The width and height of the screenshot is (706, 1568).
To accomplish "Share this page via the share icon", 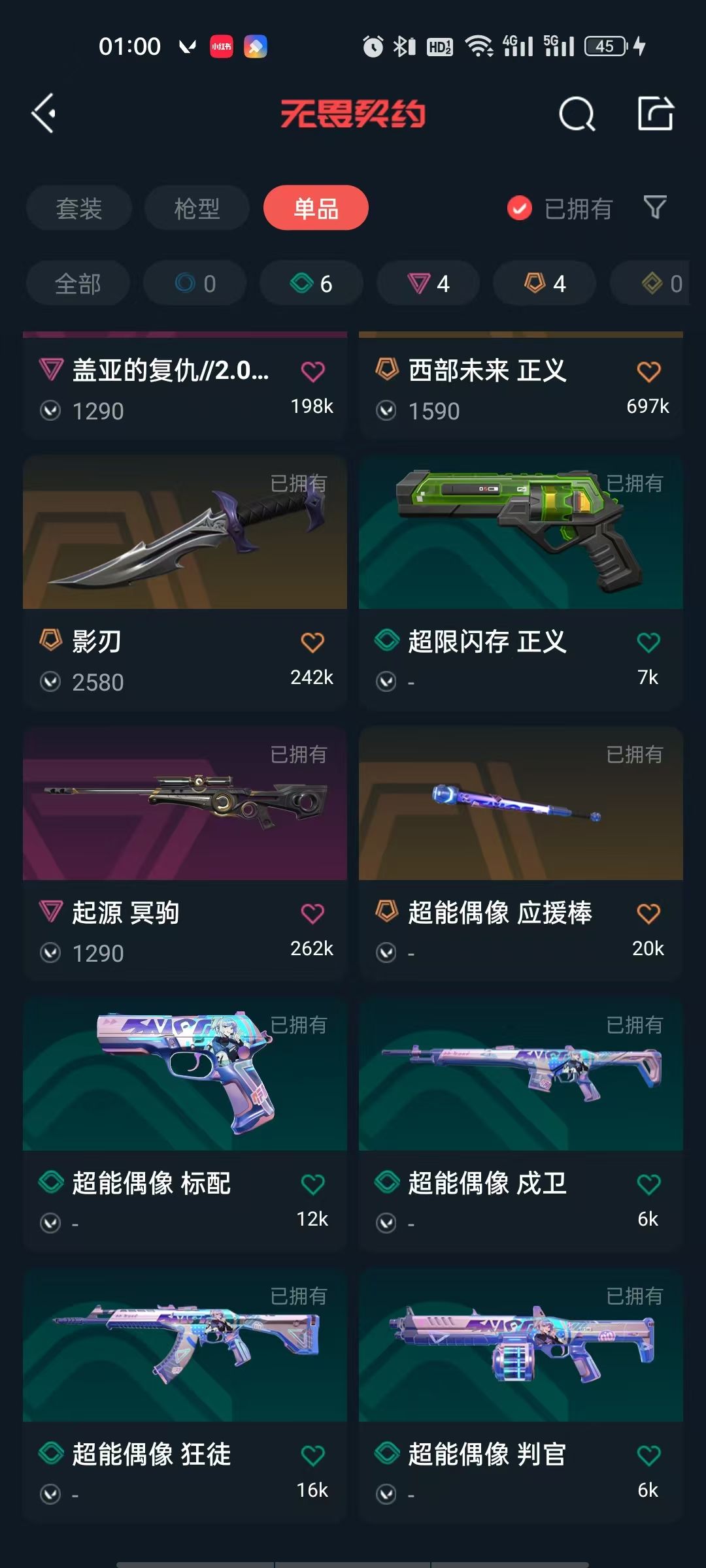I will (x=656, y=113).
